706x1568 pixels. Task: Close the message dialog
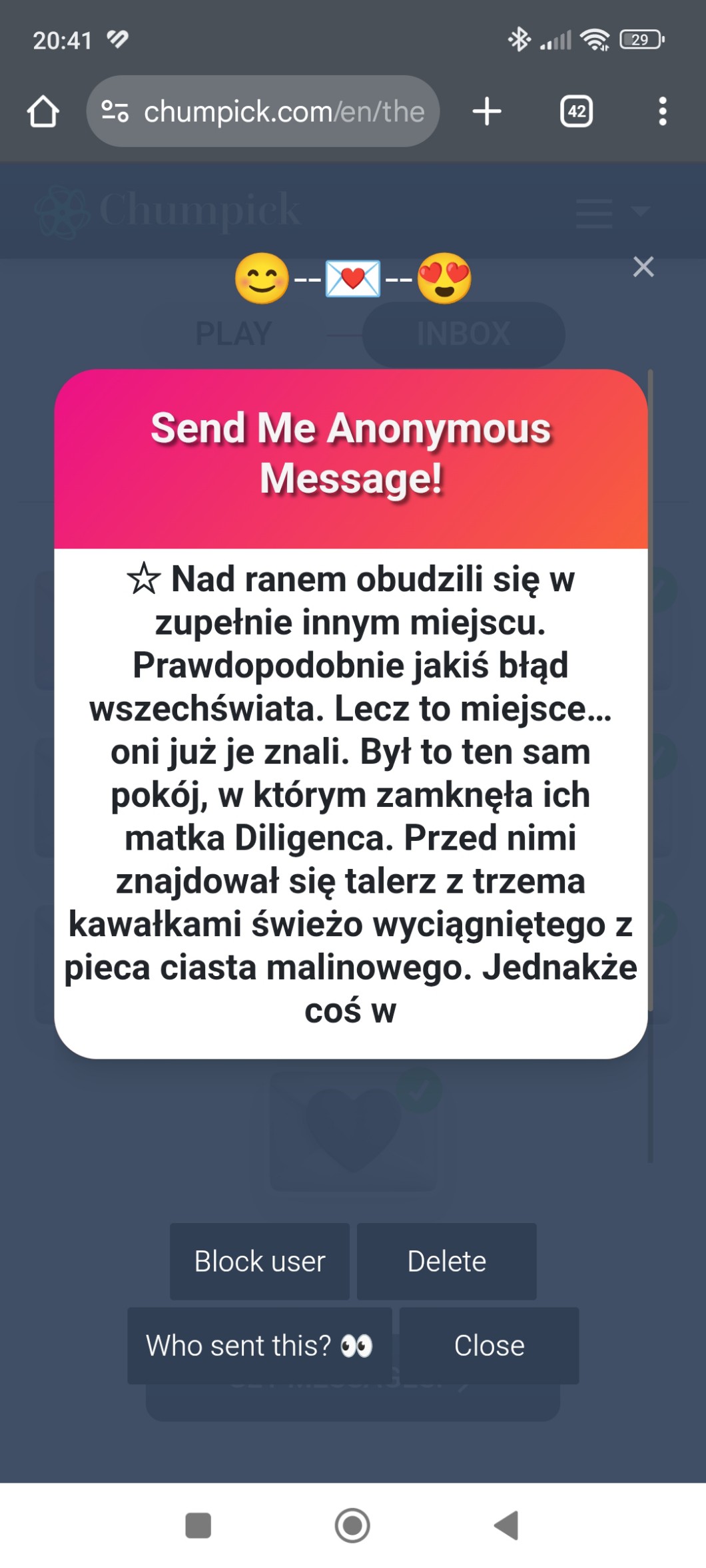pos(489,1345)
